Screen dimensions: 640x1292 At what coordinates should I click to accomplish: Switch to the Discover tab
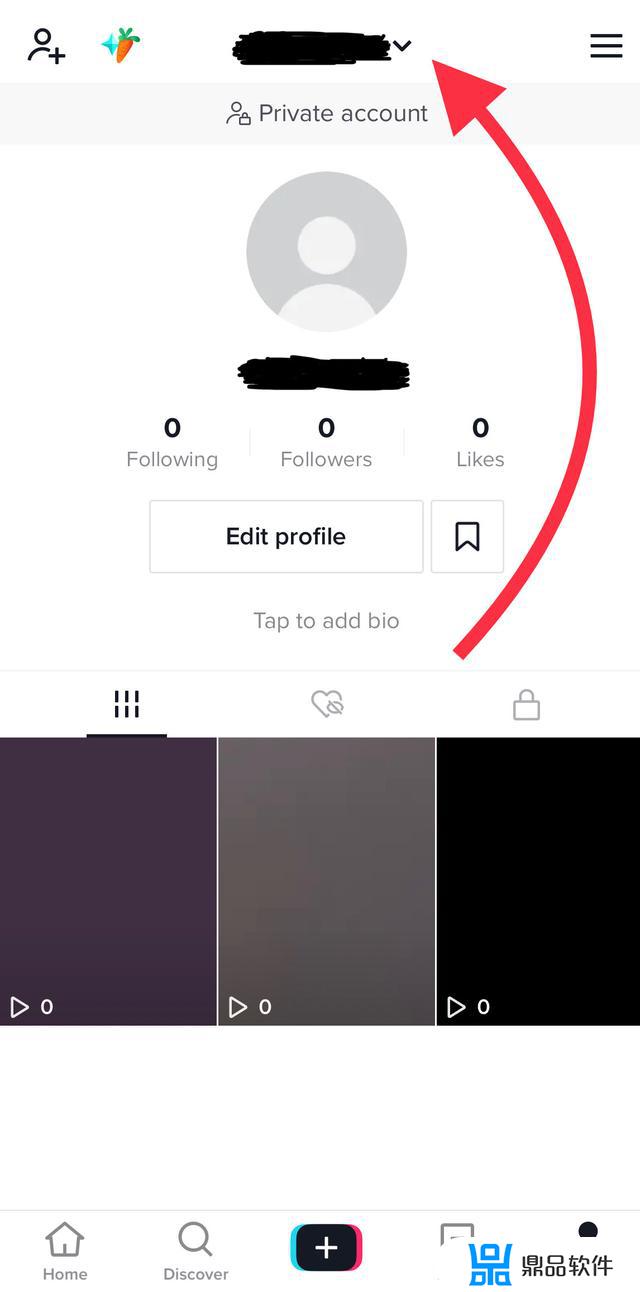tap(196, 1252)
